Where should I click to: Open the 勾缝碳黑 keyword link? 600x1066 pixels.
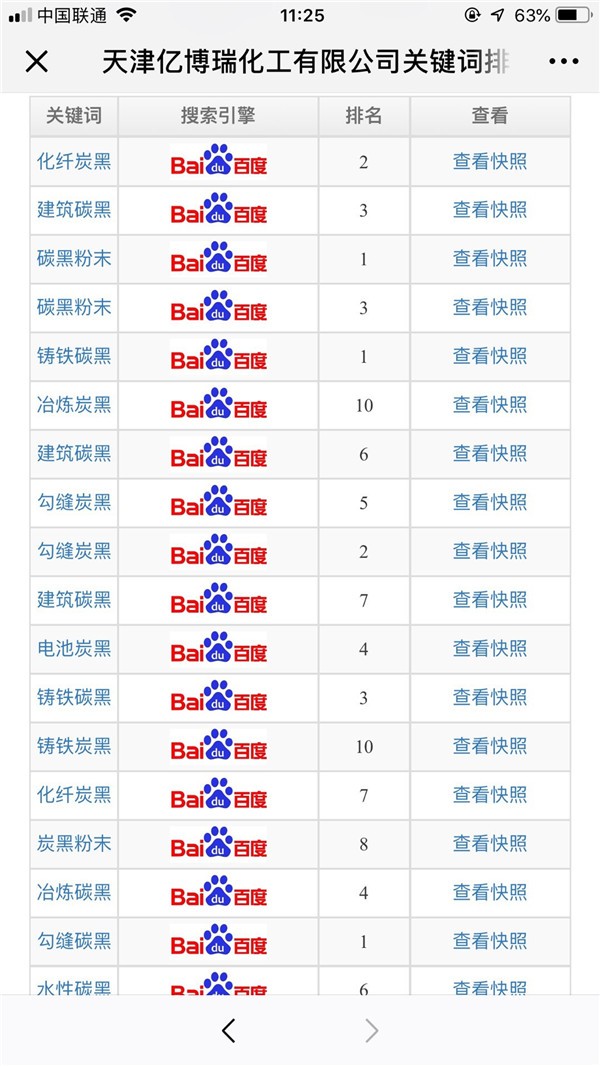point(74,941)
